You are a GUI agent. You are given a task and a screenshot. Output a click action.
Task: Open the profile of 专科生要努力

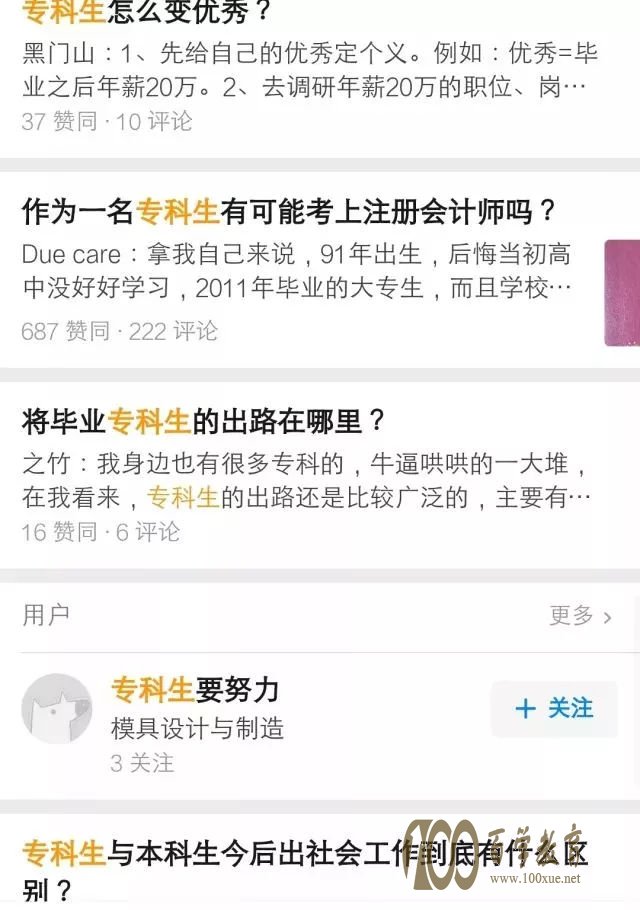(x=195, y=690)
